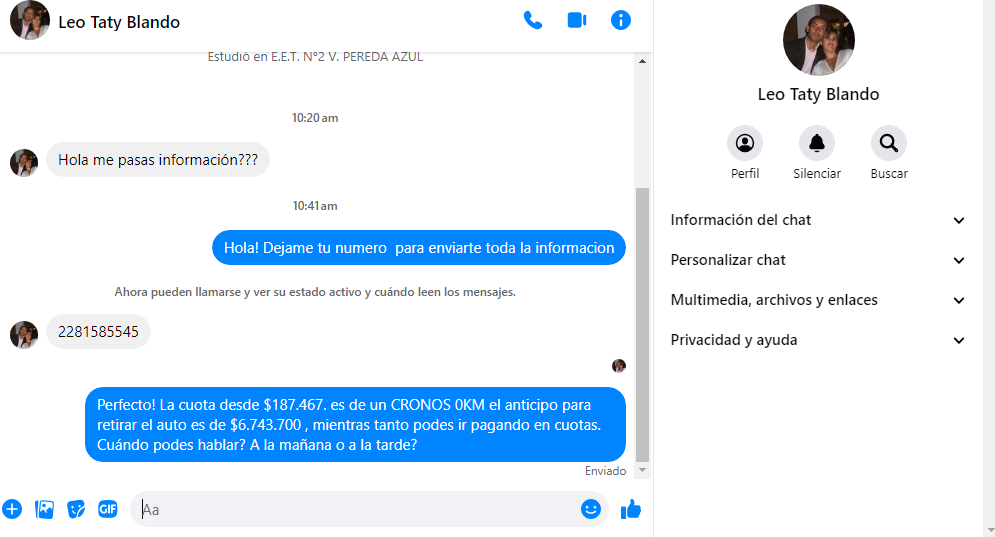
Task: Open the plus more-actions menu
Action: (x=12, y=509)
